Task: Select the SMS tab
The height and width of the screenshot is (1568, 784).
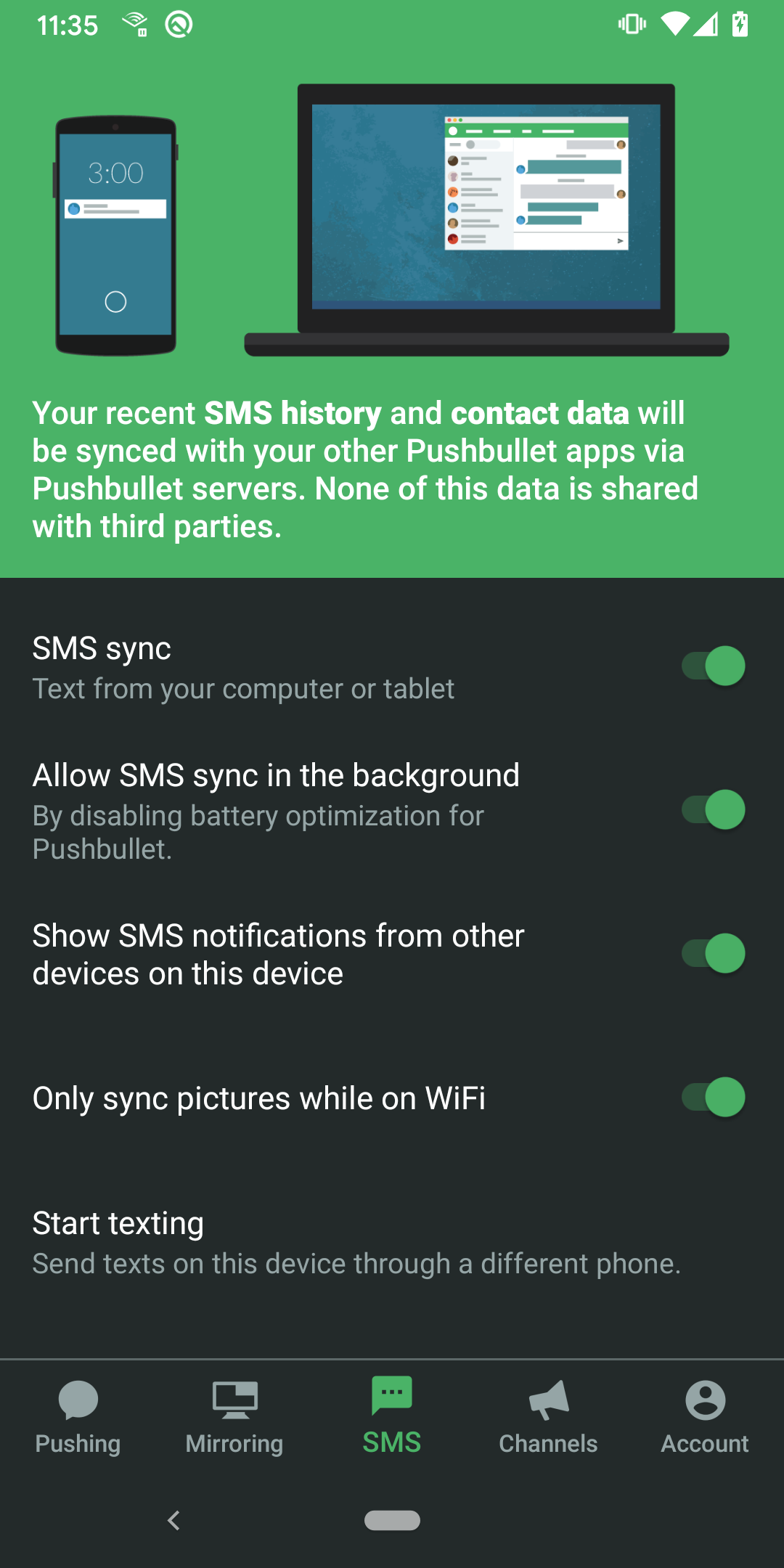Action: click(392, 1417)
